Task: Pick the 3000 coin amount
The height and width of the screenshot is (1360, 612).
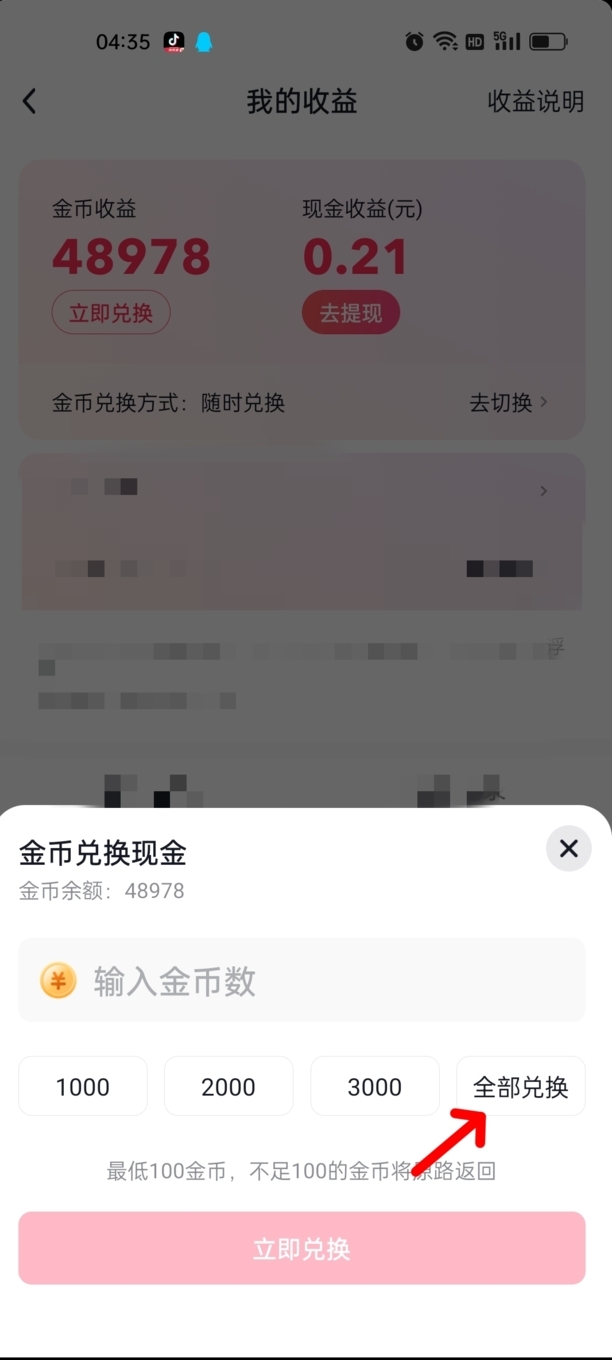Action: coord(375,1087)
